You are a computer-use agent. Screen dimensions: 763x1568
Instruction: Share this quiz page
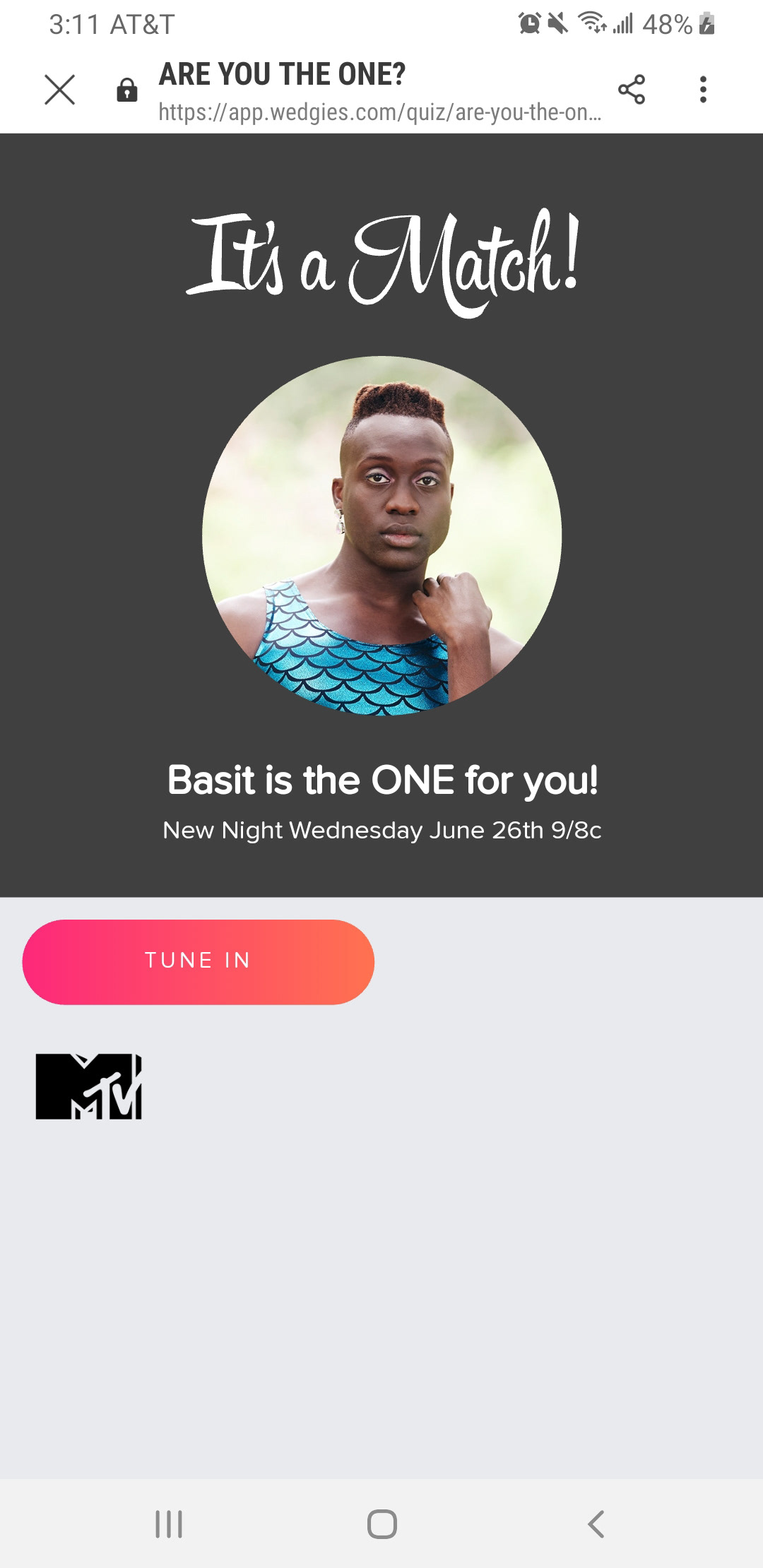point(632,90)
